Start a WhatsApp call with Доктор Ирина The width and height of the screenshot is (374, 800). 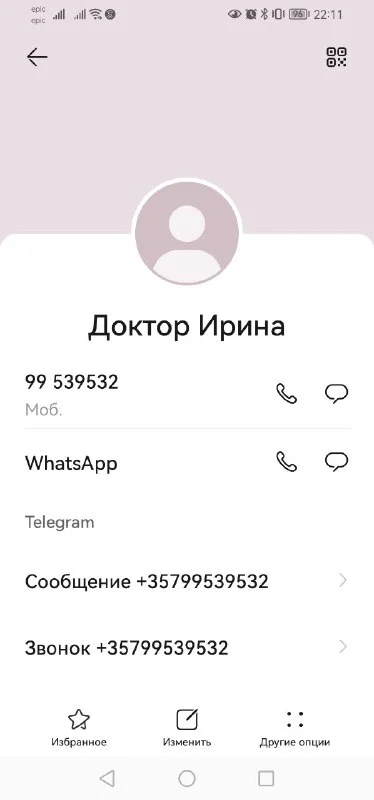286,462
